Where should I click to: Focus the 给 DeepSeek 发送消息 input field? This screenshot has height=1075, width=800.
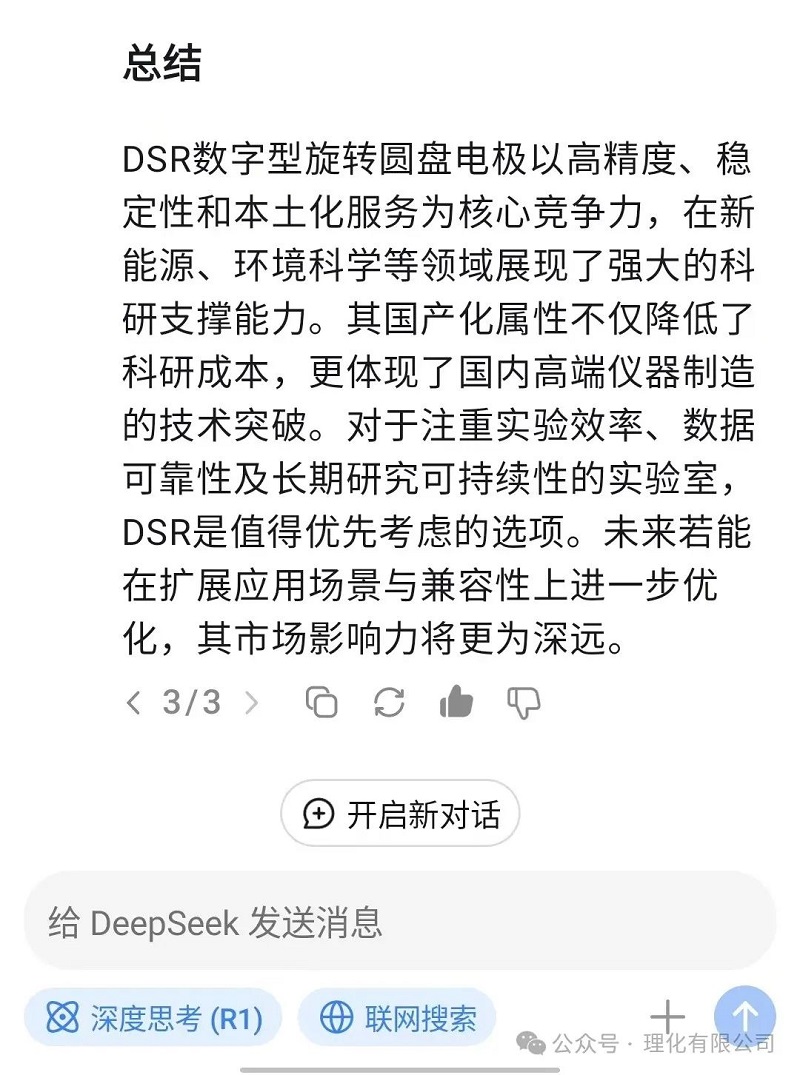click(400, 921)
